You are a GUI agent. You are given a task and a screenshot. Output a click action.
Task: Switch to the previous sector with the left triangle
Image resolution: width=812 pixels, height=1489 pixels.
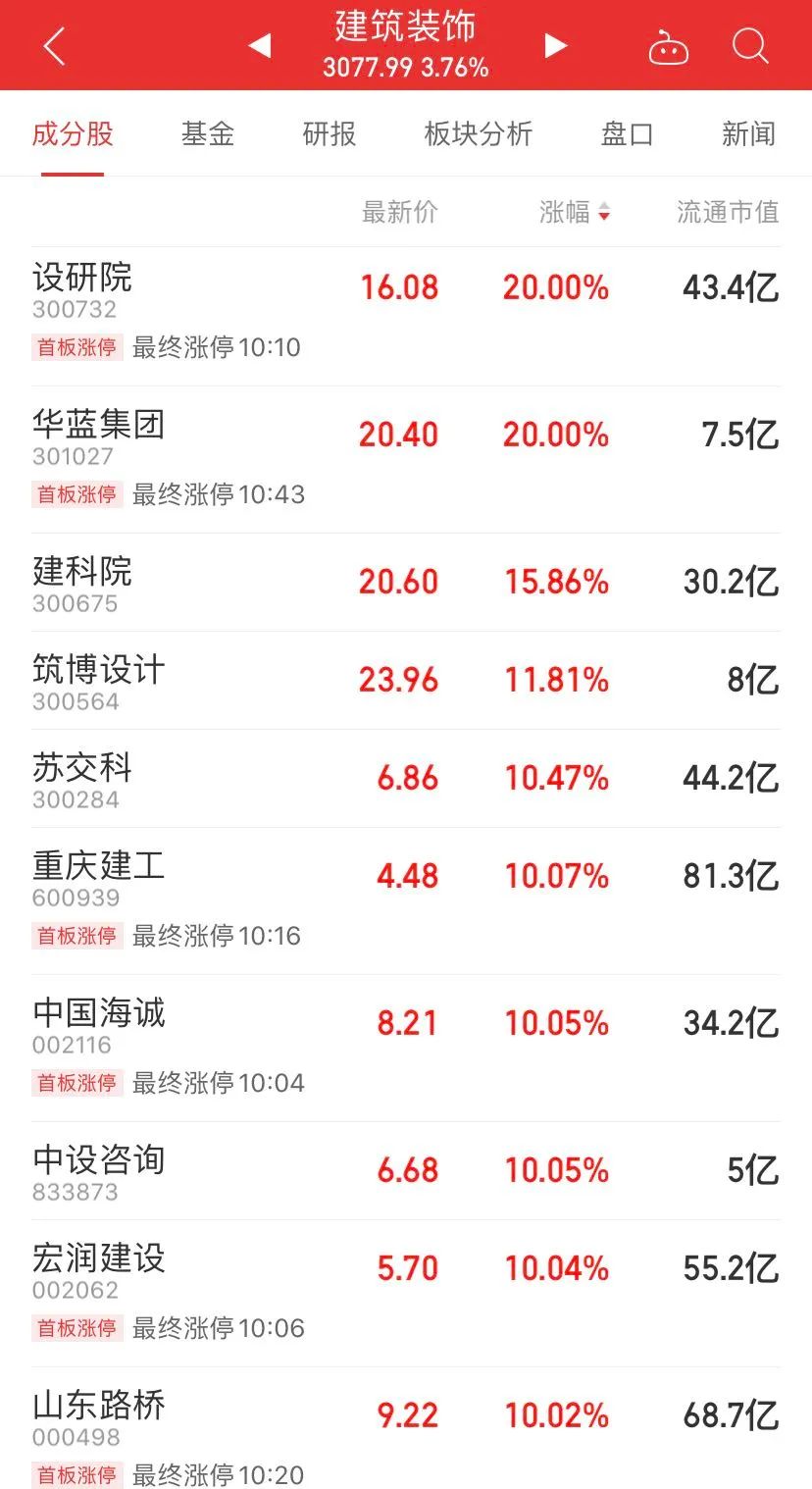click(x=259, y=45)
